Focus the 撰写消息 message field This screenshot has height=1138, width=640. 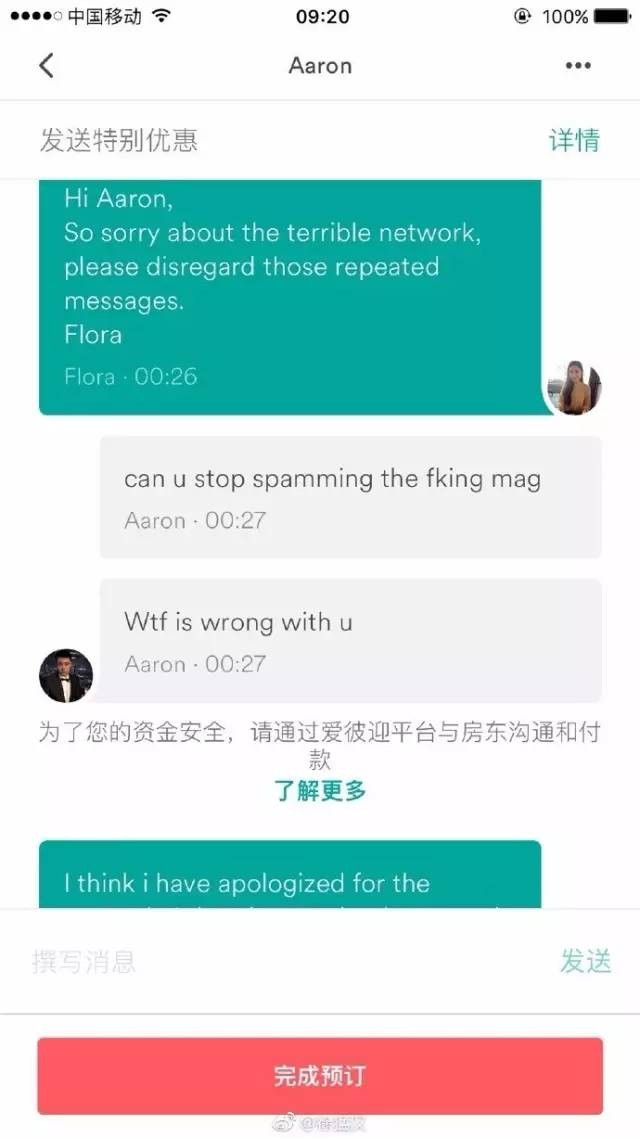(x=280, y=962)
